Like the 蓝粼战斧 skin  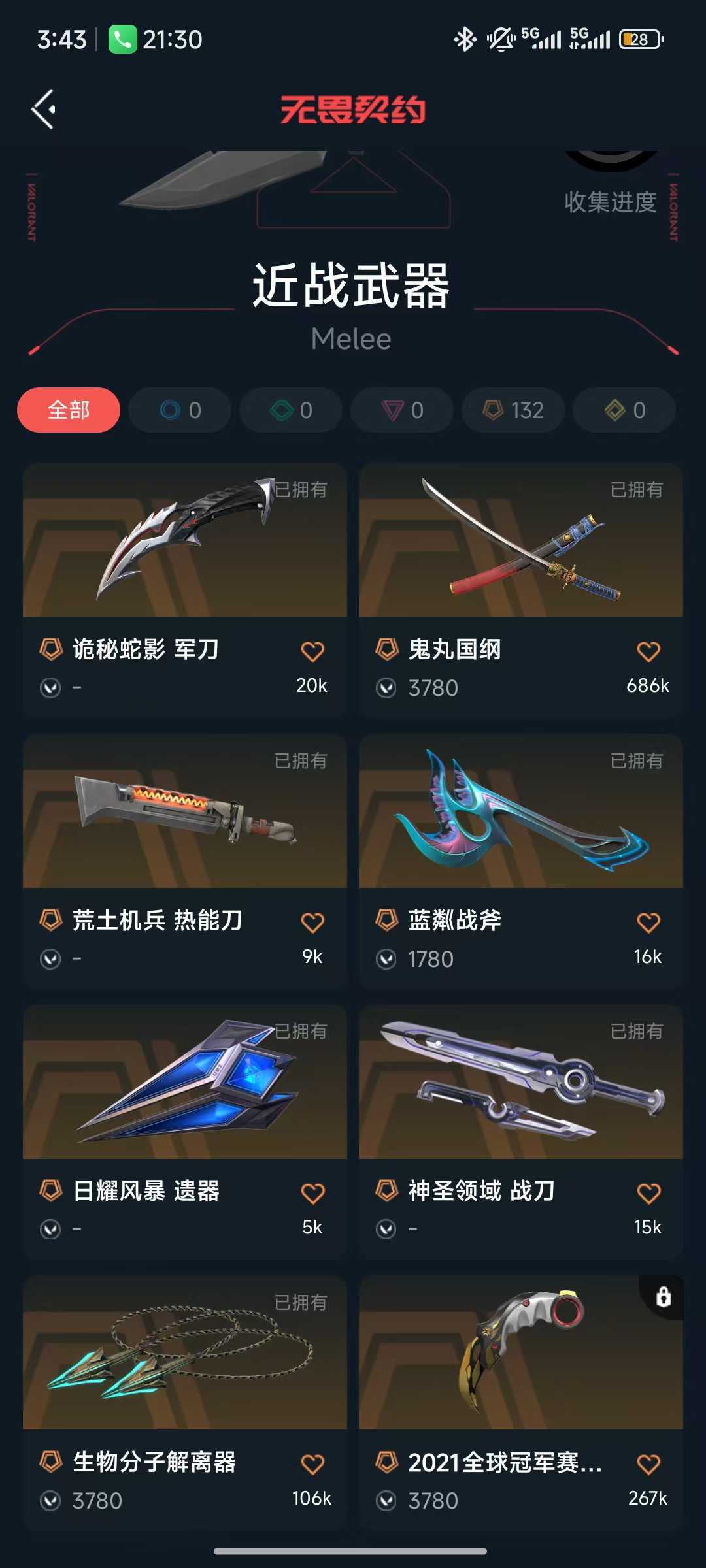point(648,922)
